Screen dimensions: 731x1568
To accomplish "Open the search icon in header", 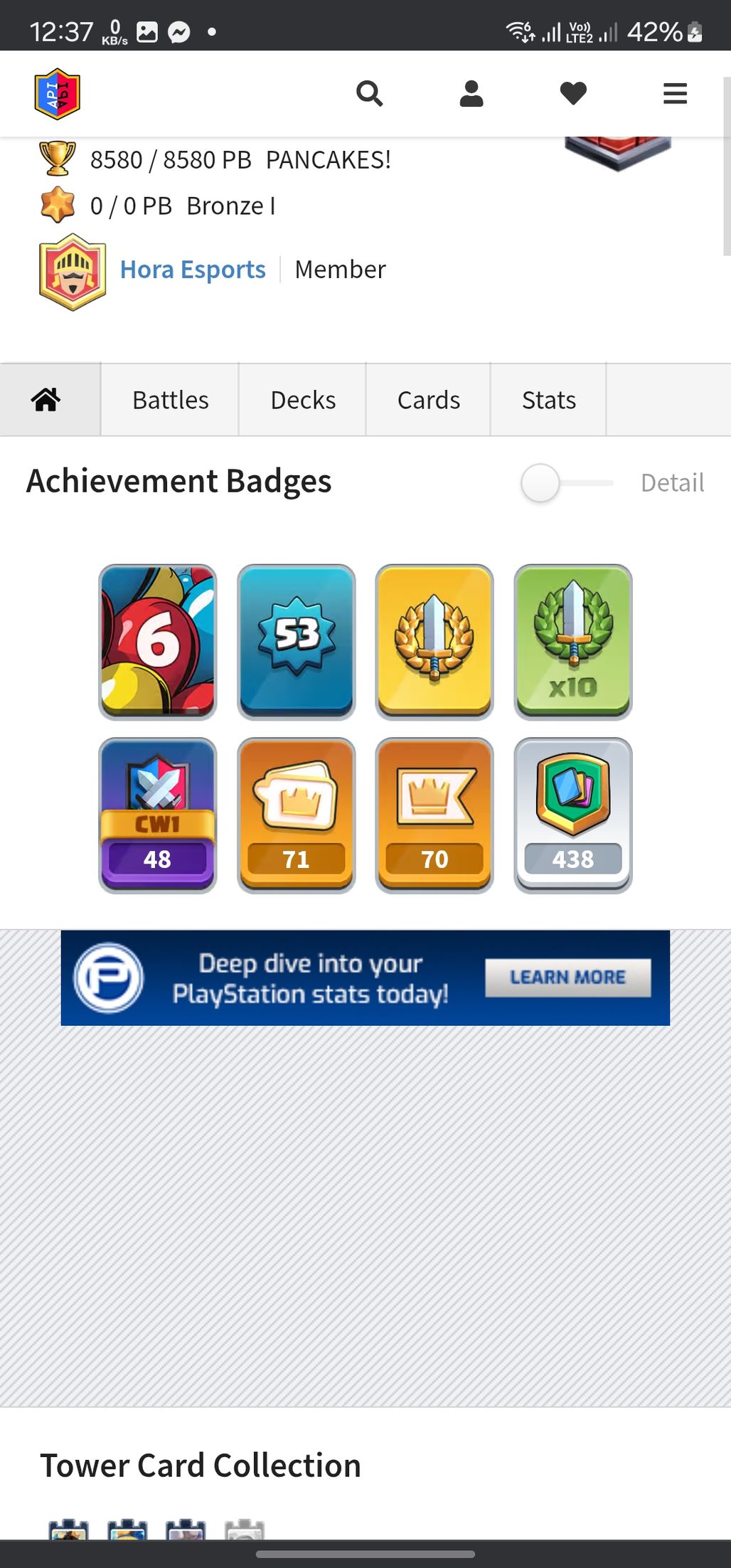I will pyautogui.click(x=369, y=93).
